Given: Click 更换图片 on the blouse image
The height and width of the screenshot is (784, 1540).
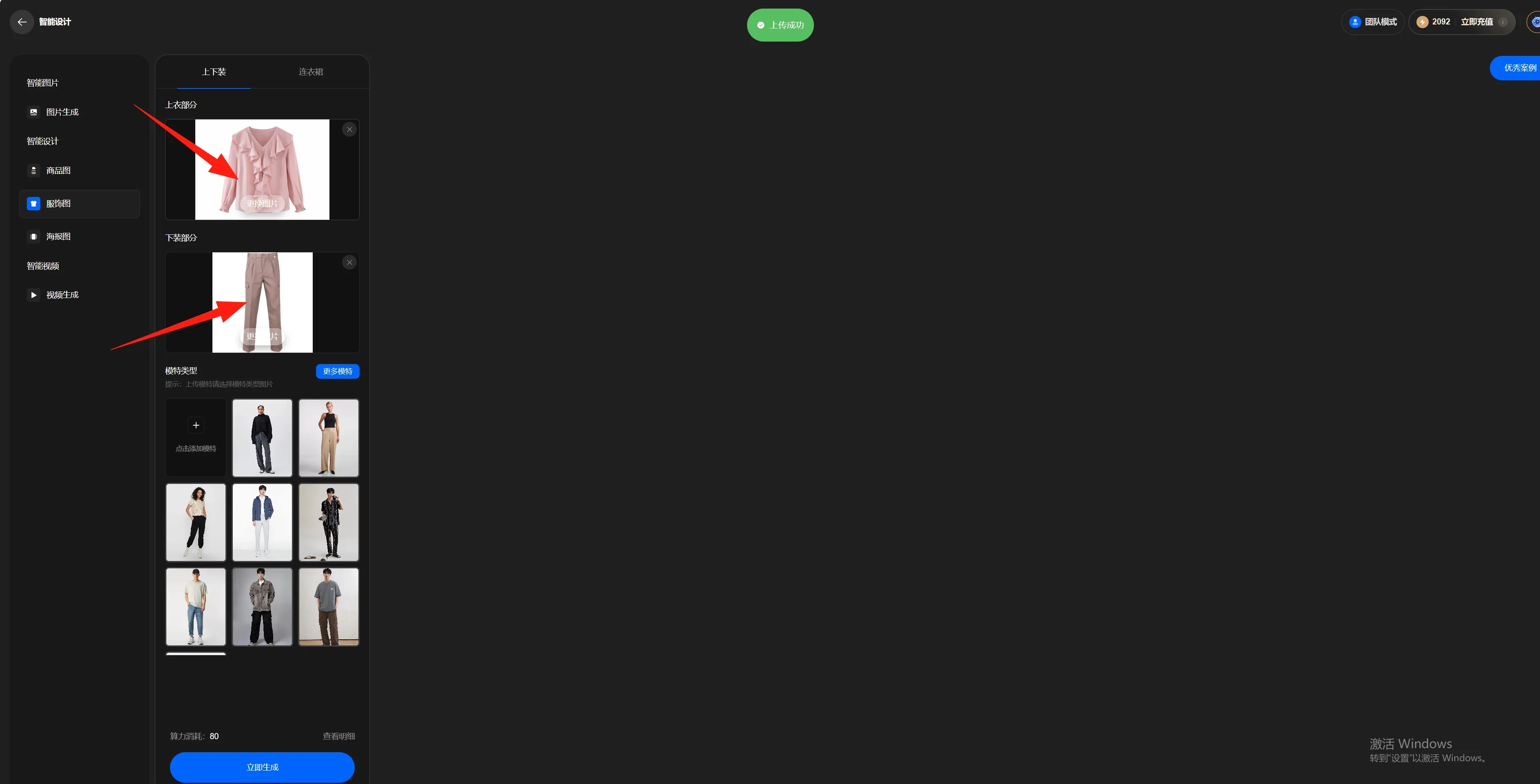Looking at the screenshot, I should click(x=262, y=204).
